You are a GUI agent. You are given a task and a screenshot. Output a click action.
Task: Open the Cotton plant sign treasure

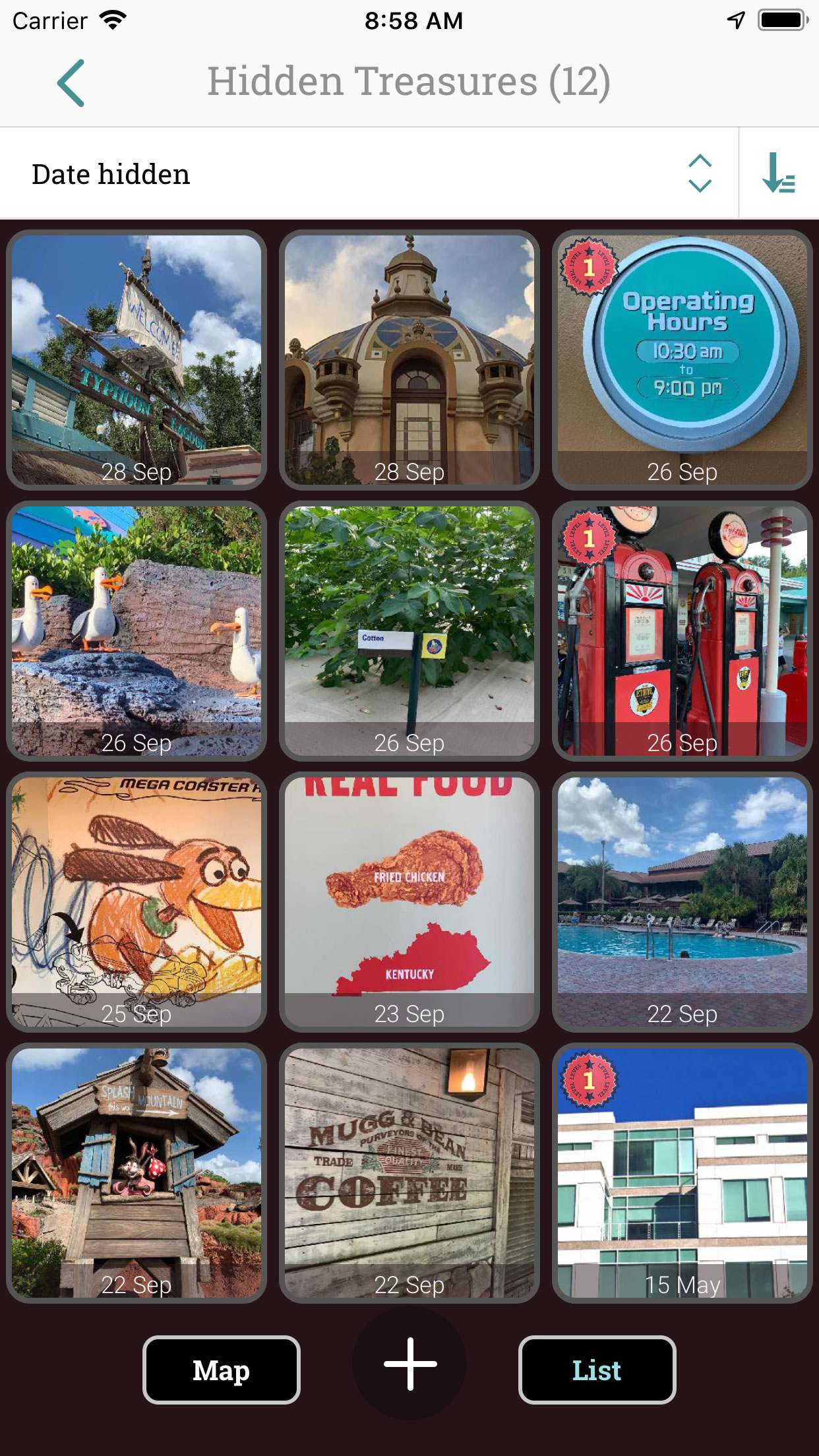[409, 630]
